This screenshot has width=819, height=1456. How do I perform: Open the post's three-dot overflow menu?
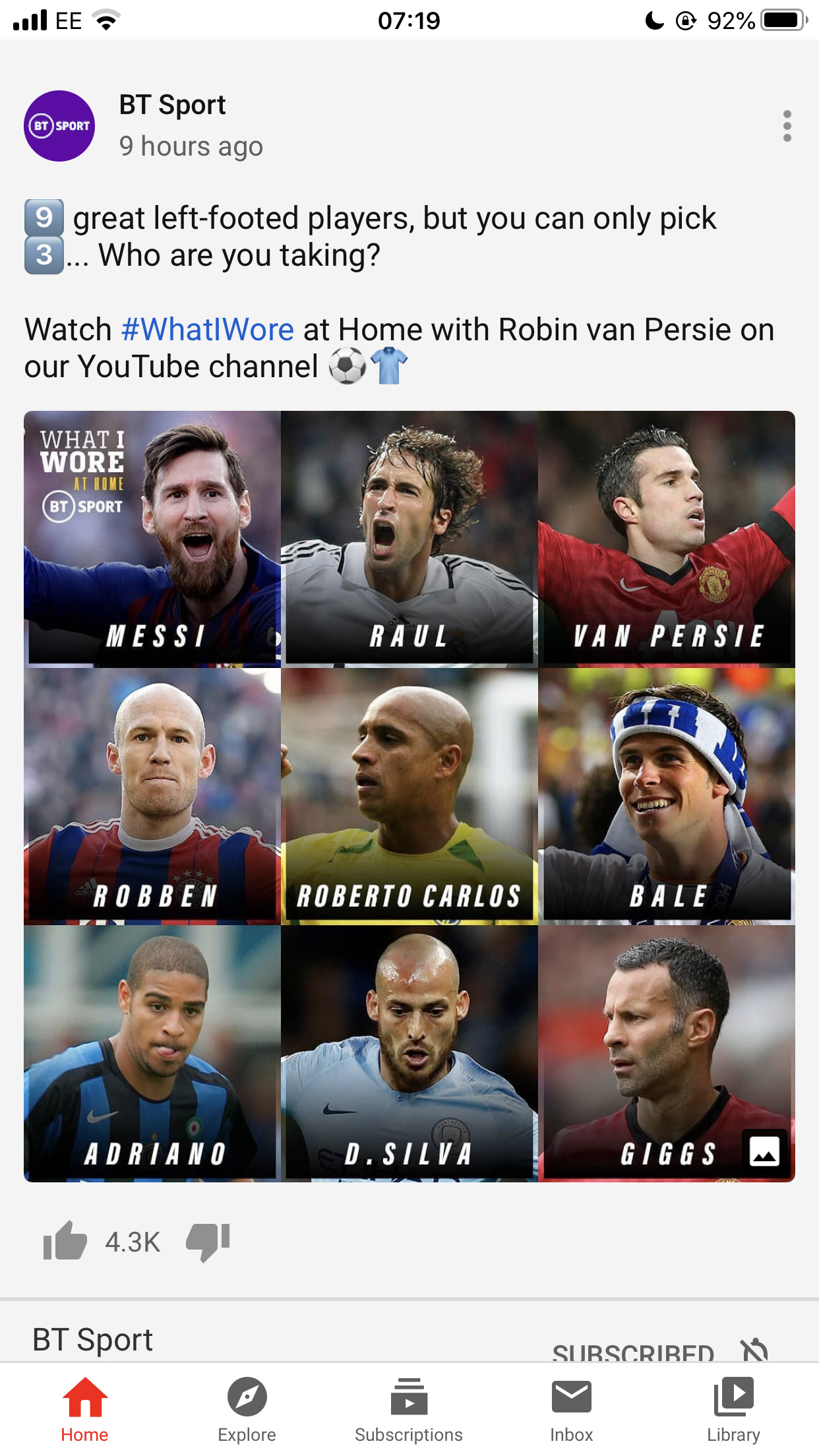point(787,126)
